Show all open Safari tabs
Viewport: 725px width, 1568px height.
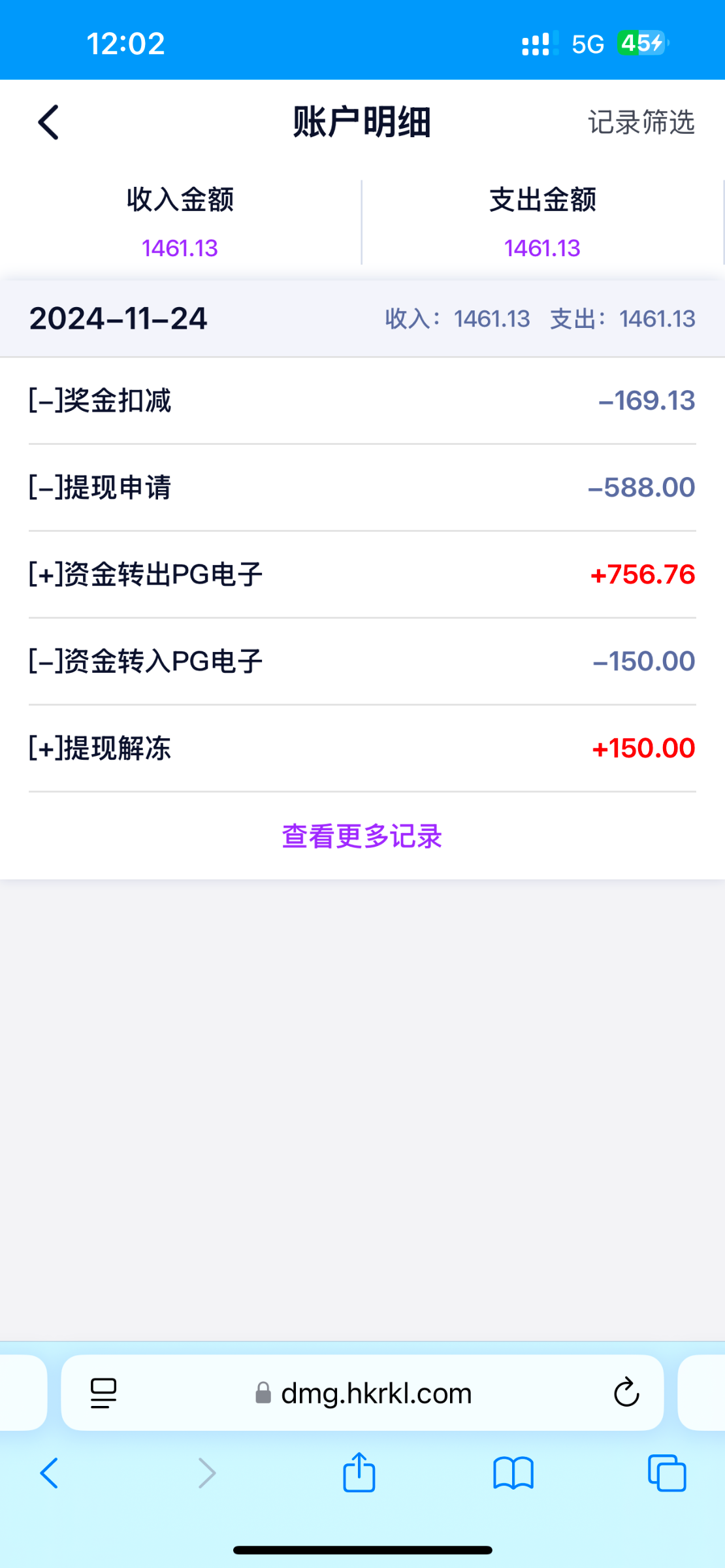click(x=667, y=1473)
